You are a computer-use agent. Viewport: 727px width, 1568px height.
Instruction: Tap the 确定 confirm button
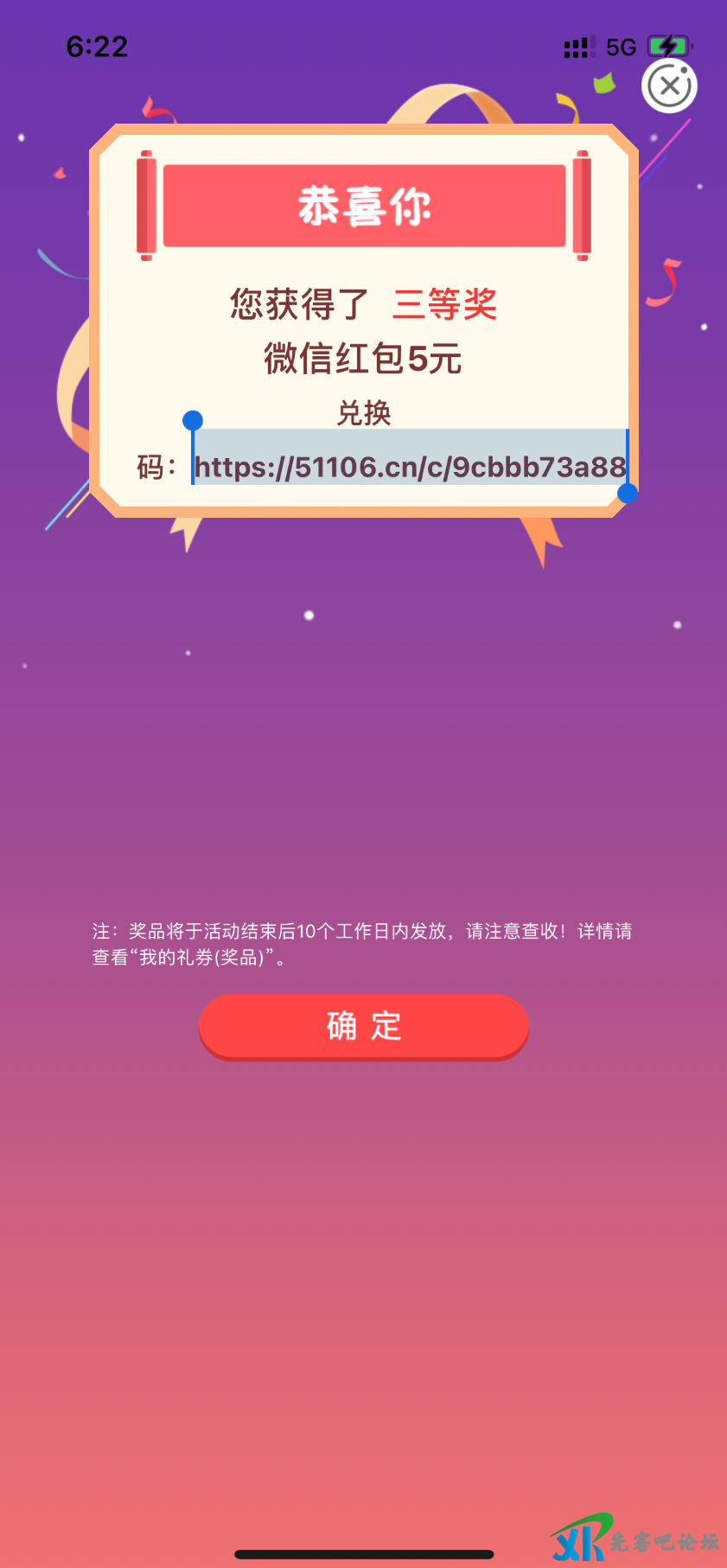(363, 1025)
